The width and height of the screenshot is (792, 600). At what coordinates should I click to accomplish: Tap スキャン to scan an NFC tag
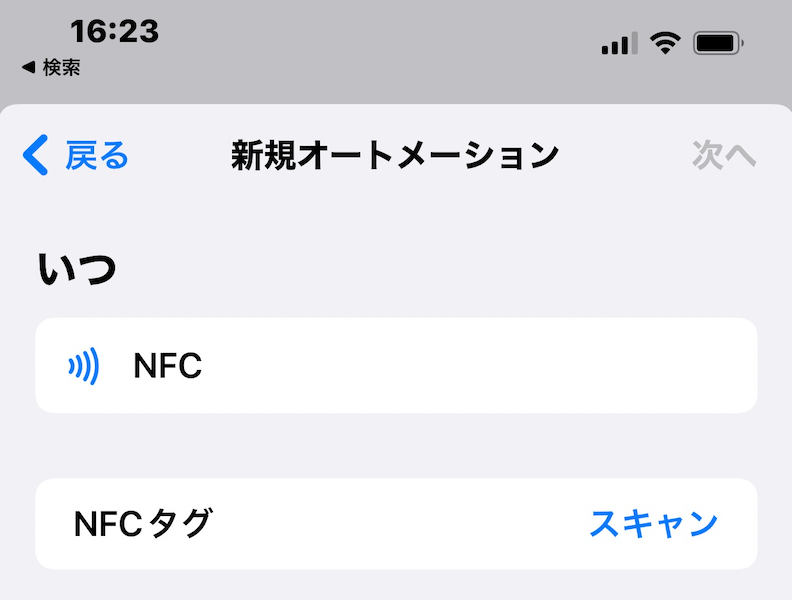[x=653, y=523]
